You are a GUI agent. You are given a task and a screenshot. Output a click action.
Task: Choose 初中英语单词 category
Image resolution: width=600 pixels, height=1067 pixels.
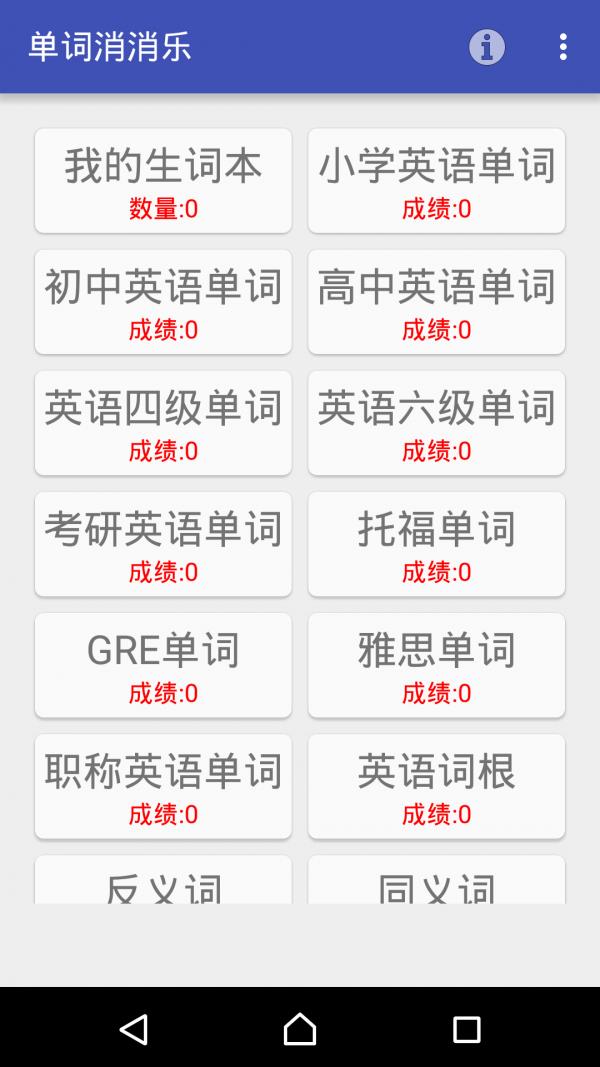click(163, 302)
